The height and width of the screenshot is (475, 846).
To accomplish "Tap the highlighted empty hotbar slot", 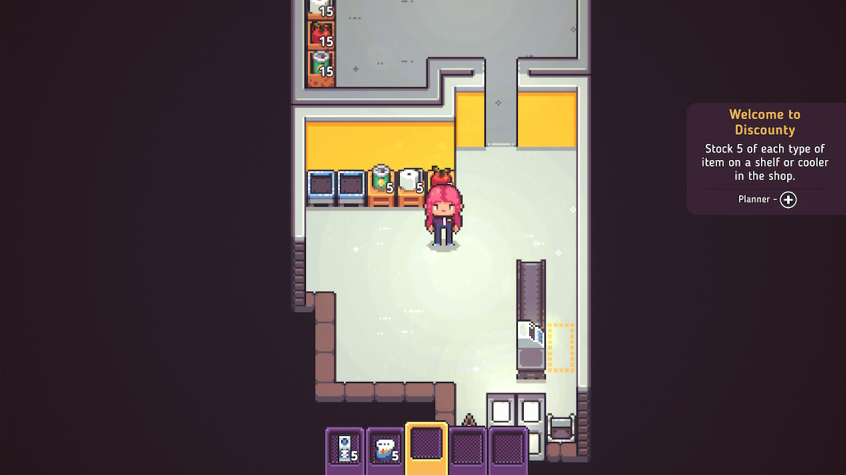I will (x=426, y=445).
